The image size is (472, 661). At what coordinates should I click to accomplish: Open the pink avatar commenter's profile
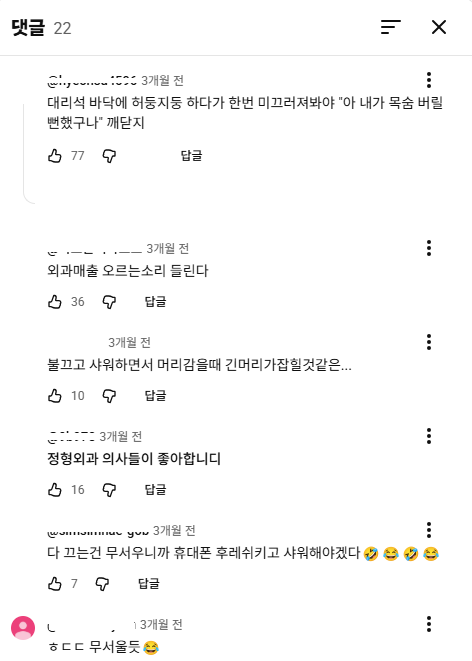point(23,628)
